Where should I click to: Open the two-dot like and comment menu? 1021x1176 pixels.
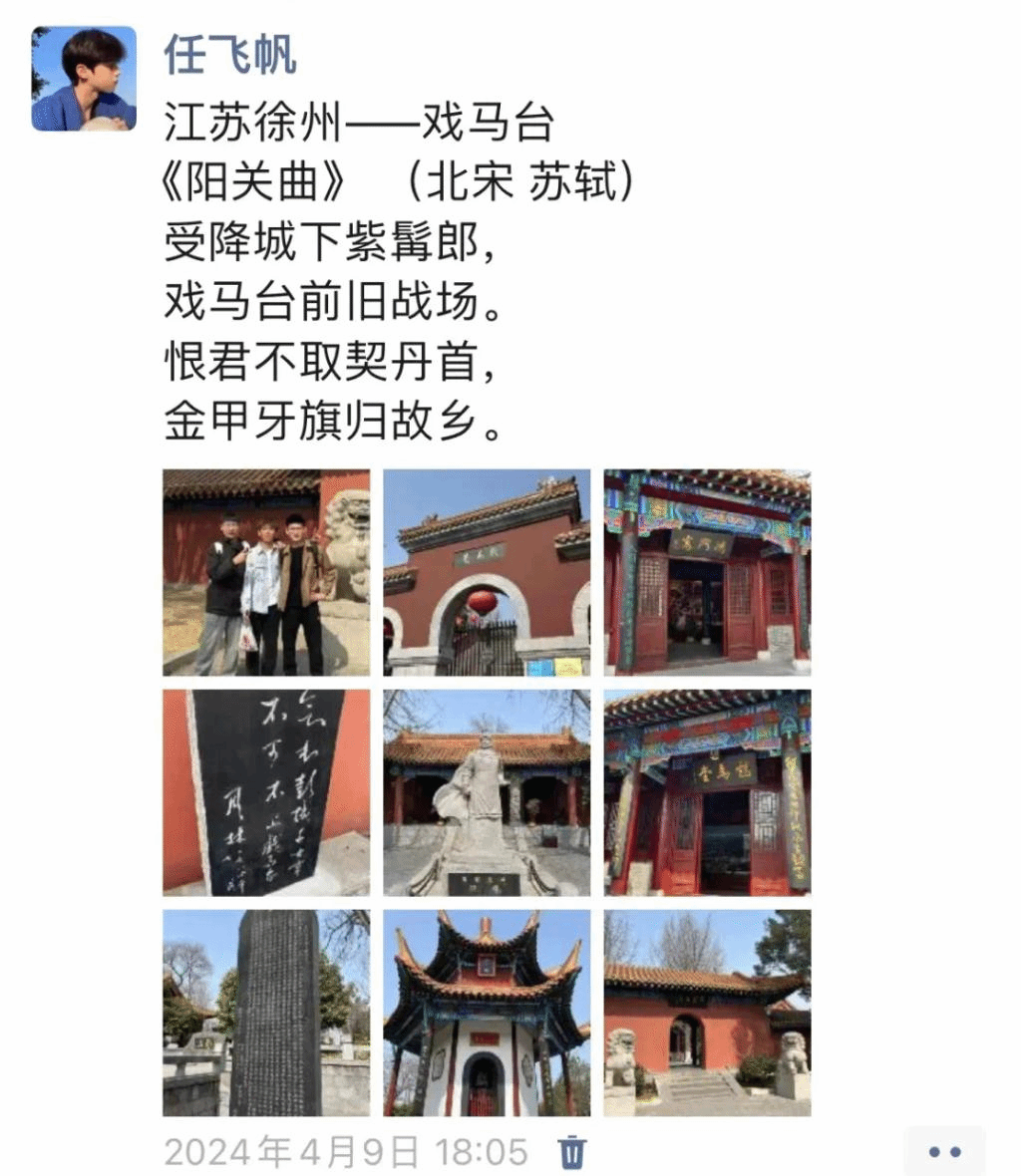coord(943,1152)
